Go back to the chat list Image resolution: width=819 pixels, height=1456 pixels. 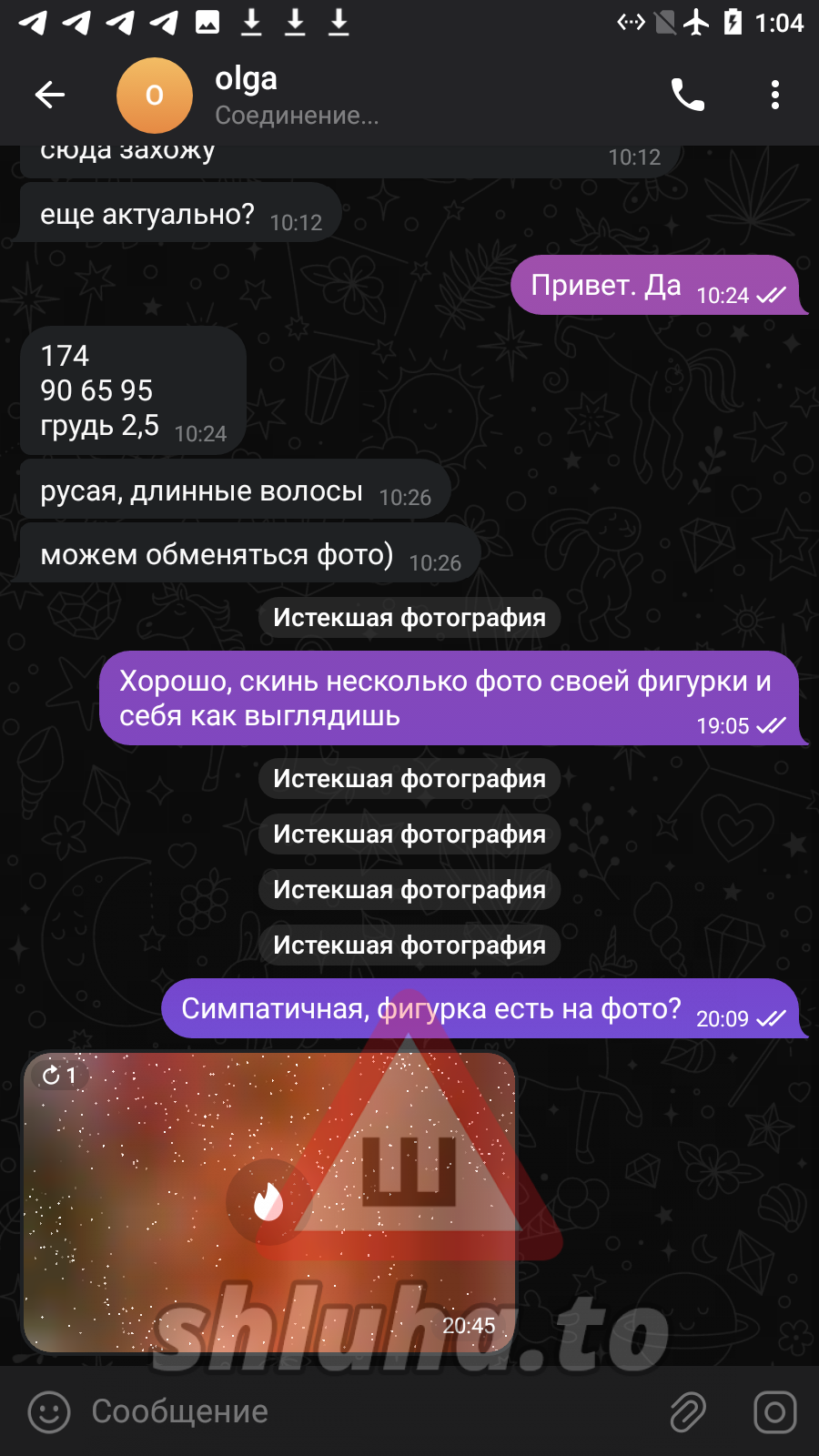[x=50, y=95]
